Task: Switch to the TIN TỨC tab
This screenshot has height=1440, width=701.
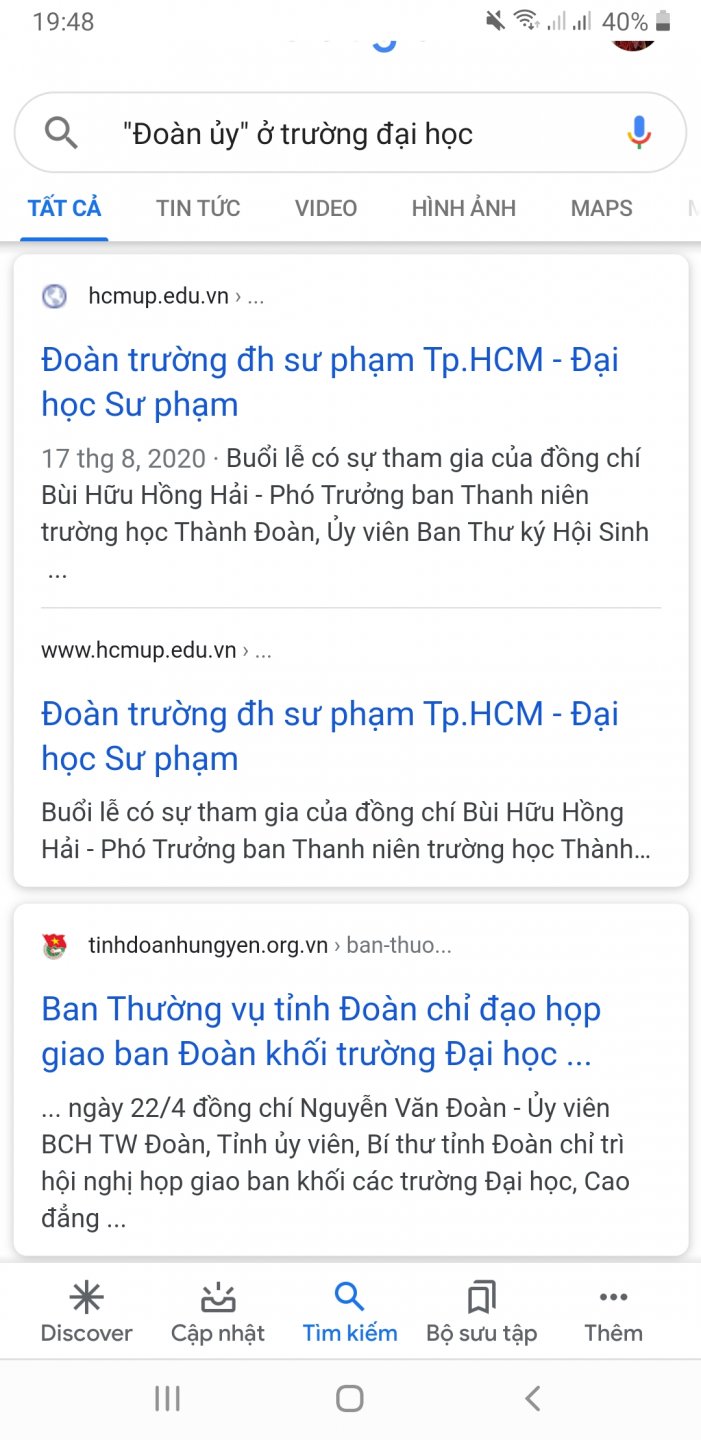Action: [x=198, y=208]
